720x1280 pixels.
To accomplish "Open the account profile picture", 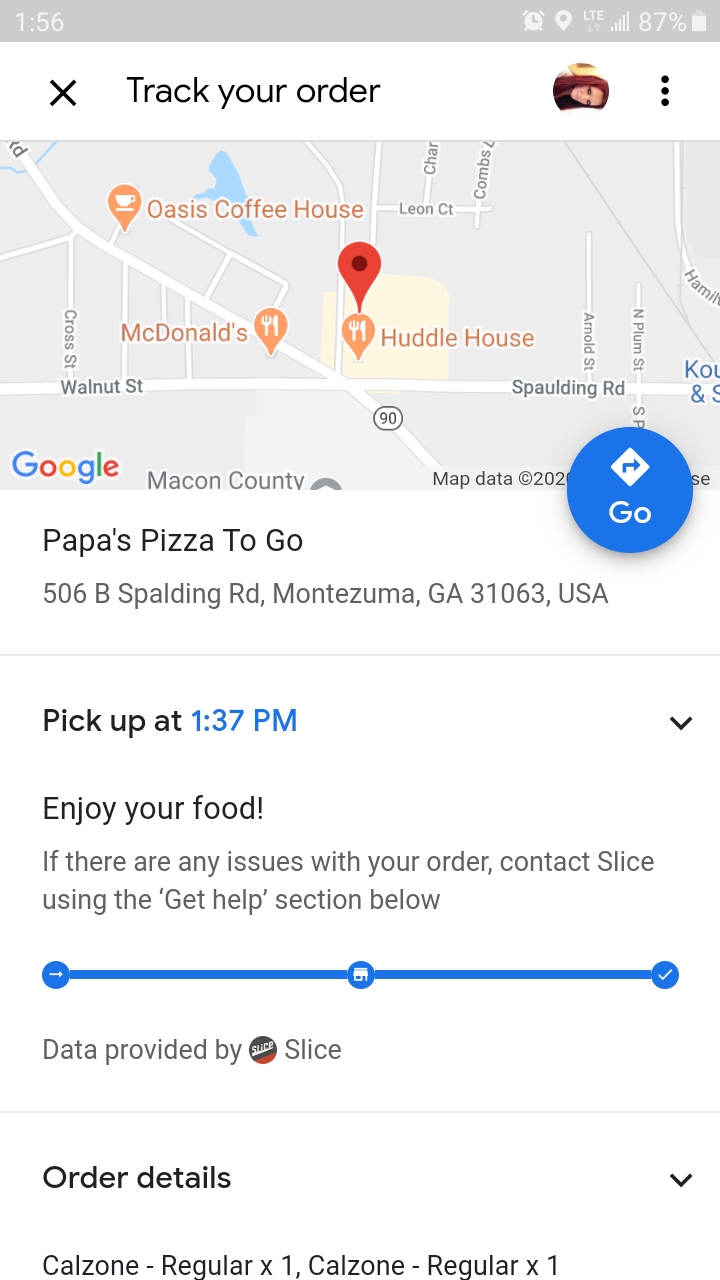I will click(x=581, y=92).
